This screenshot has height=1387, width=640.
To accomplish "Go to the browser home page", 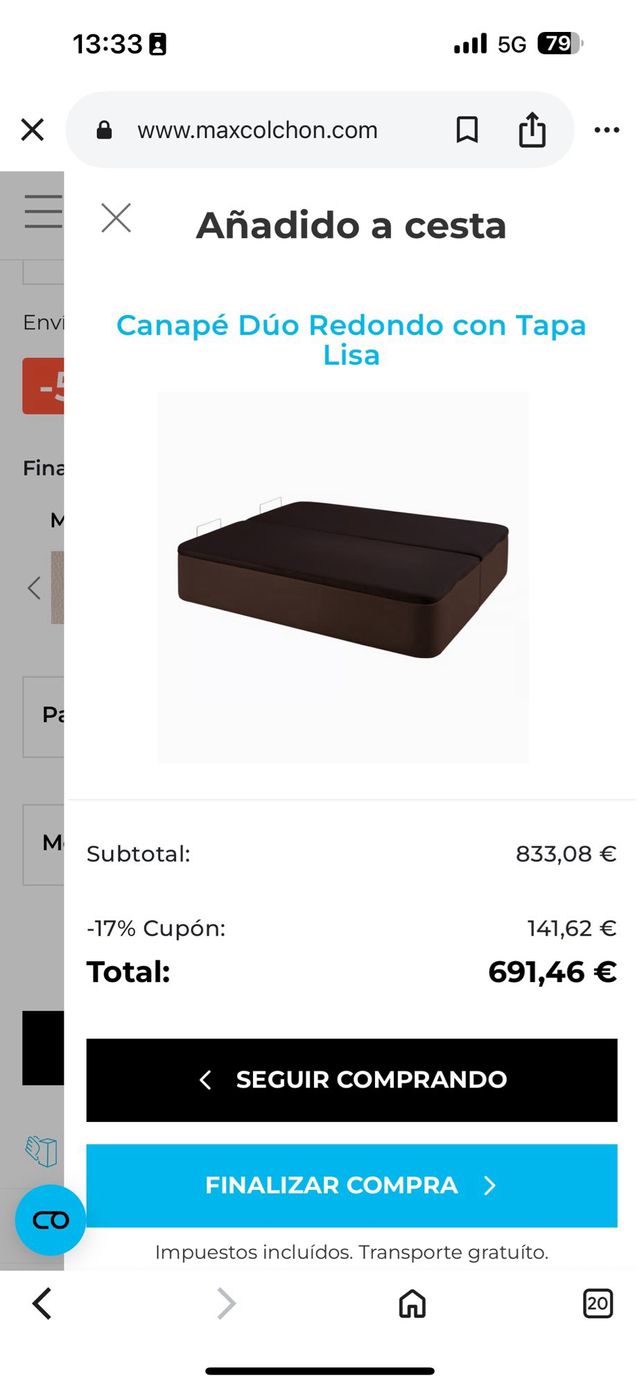I will click(x=412, y=1303).
